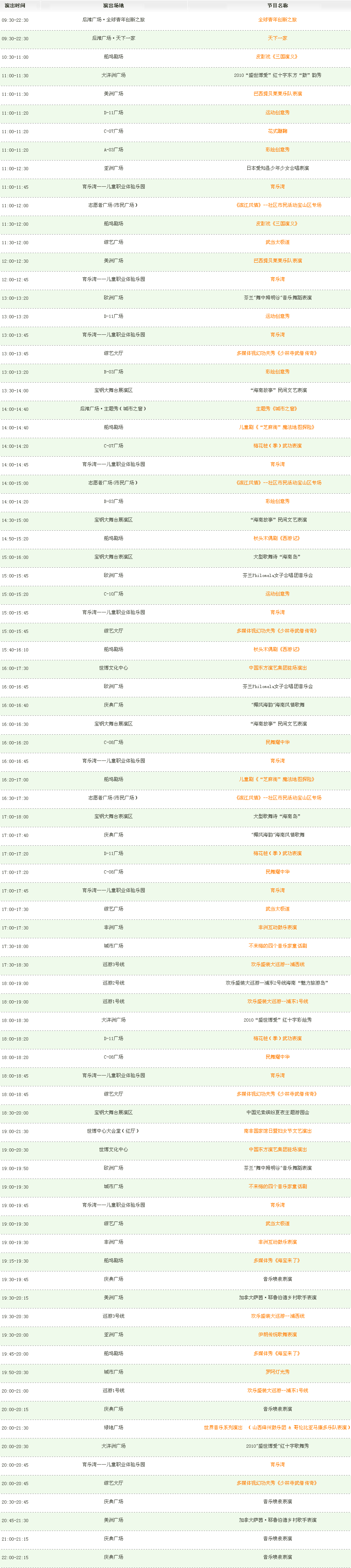Open 主题秀《城市之窗》 link

point(277,408)
